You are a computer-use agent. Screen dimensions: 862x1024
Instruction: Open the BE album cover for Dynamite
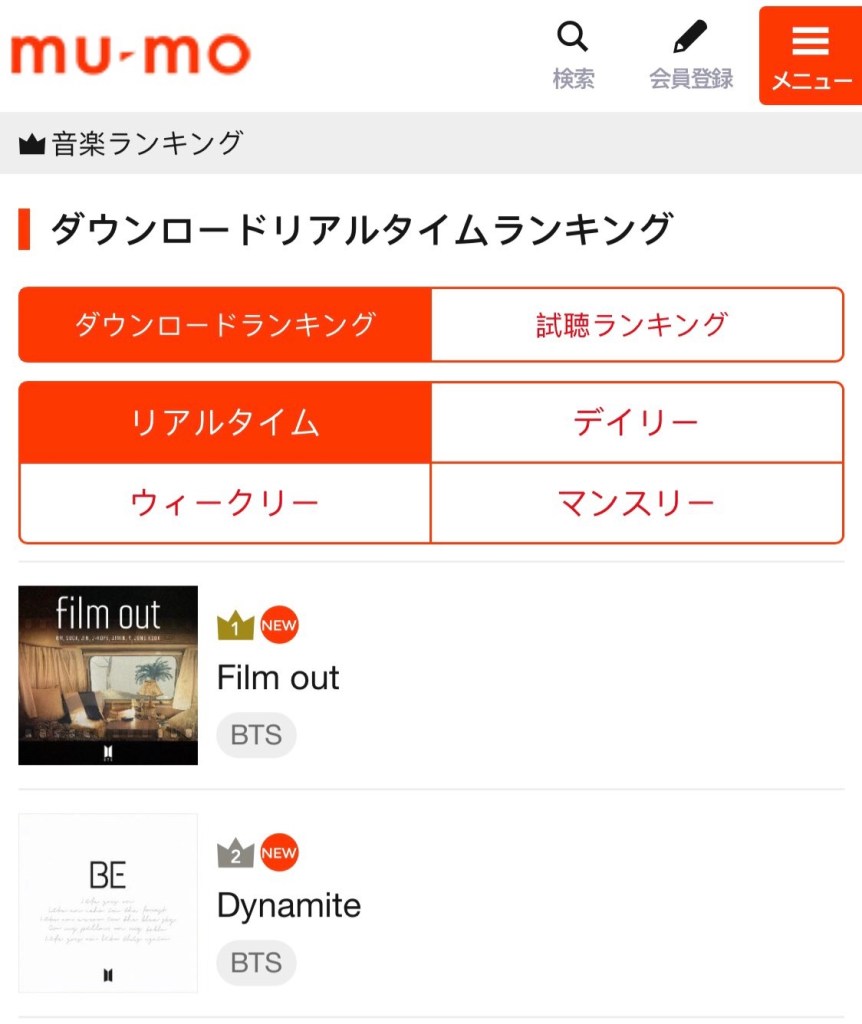(108, 903)
